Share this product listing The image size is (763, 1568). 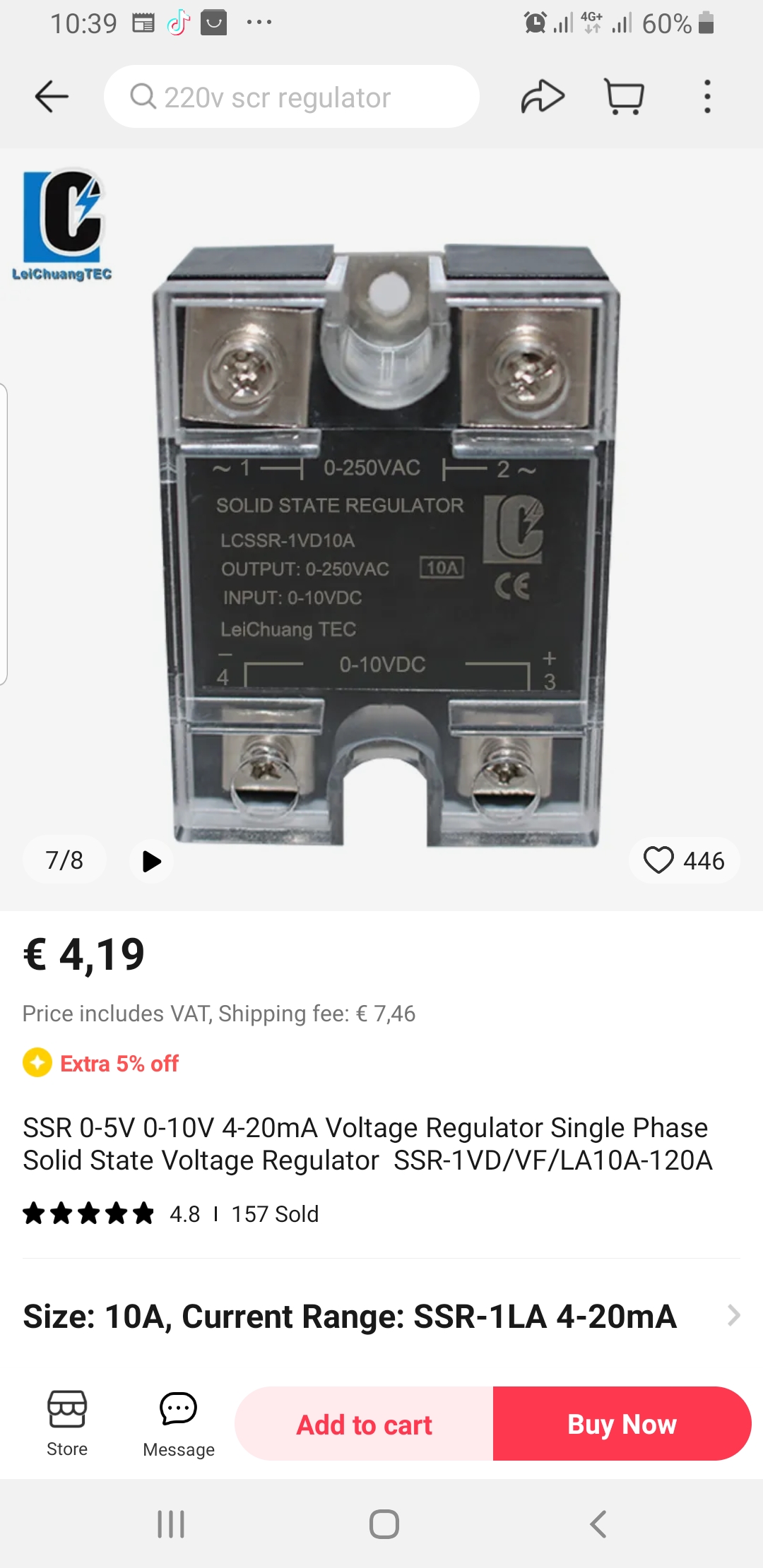point(543,97)
